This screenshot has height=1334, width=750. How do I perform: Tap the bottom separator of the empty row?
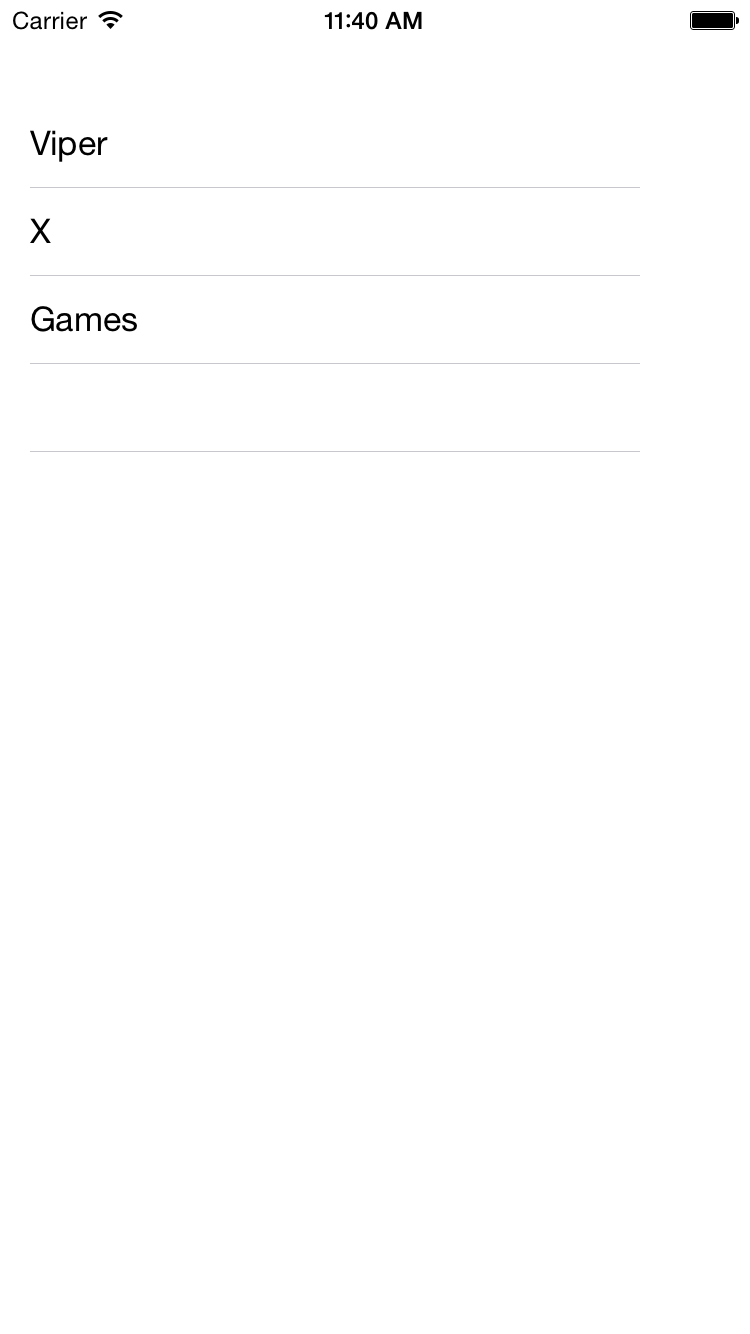[x=335, y=450]
